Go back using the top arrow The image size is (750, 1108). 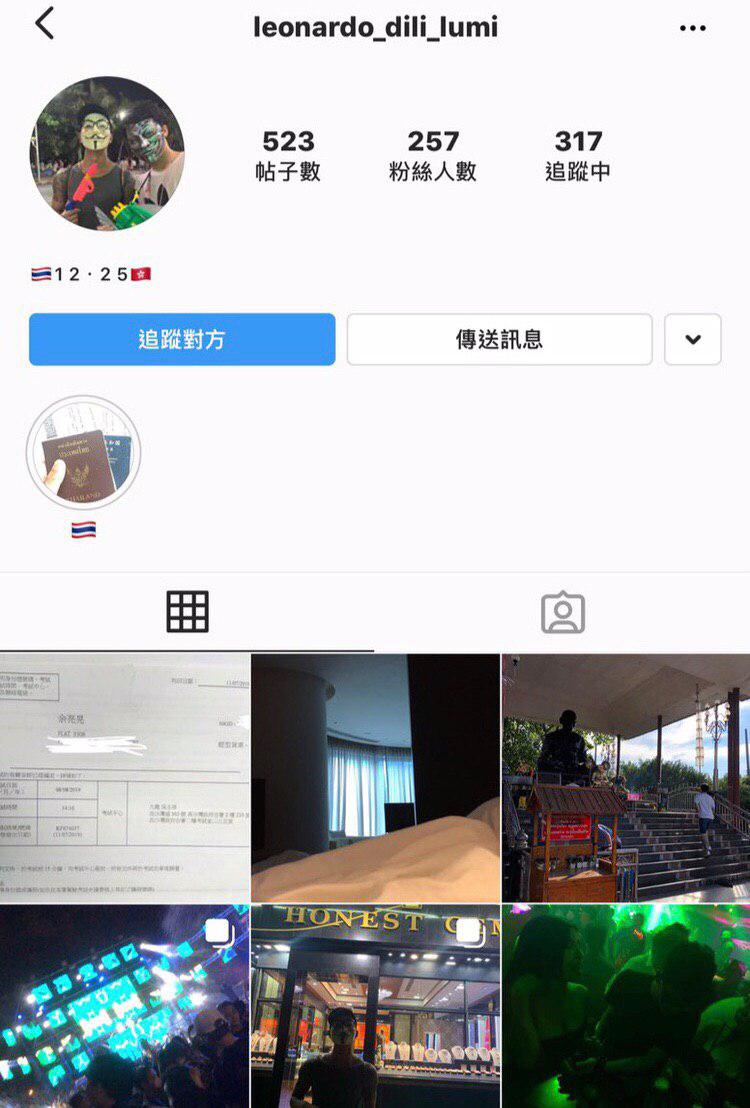point(44,24)
